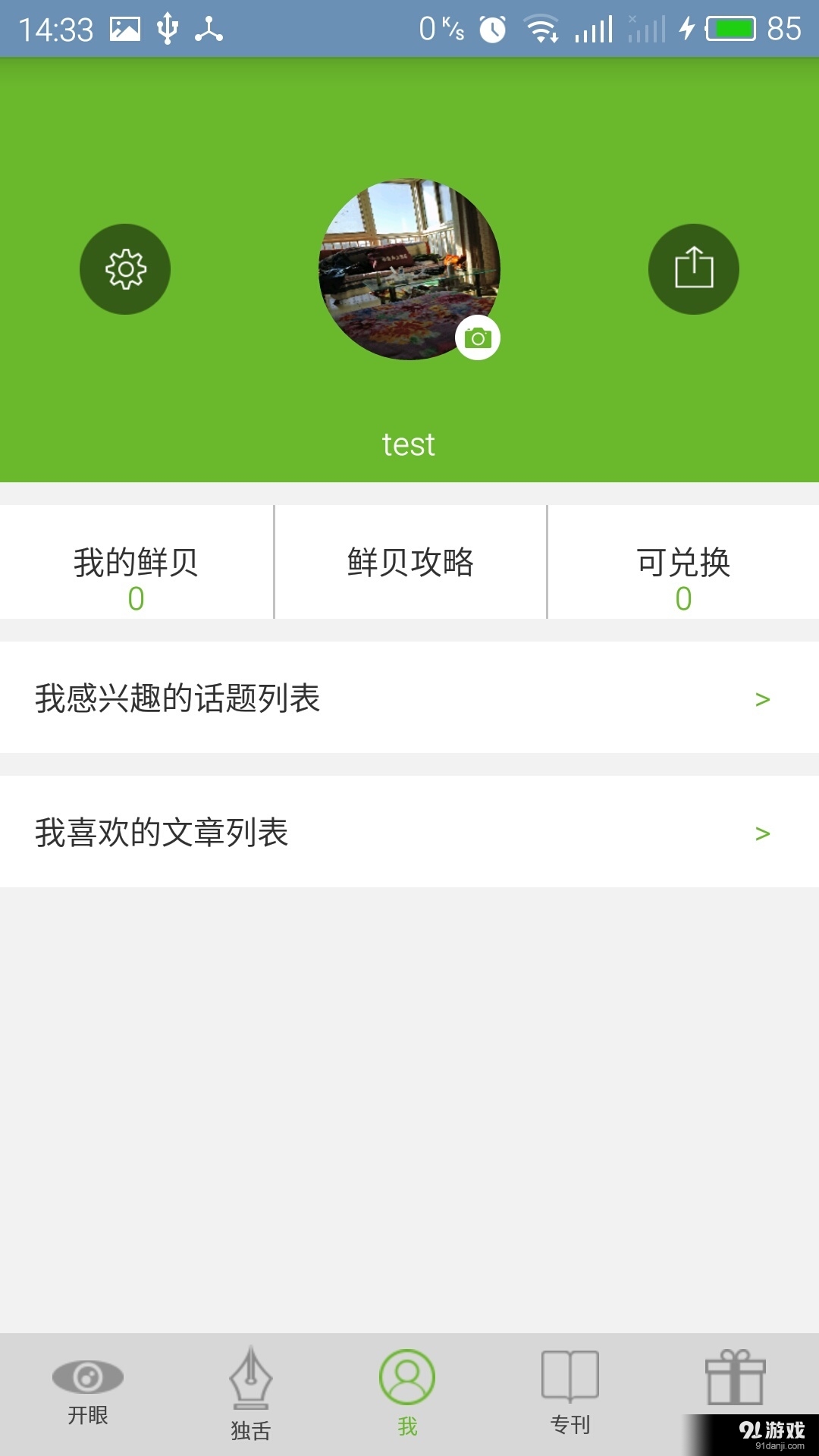Click the camera icon on the avatar
The width and height of the screenshot is (819, 1456).
tap(479, 338)
